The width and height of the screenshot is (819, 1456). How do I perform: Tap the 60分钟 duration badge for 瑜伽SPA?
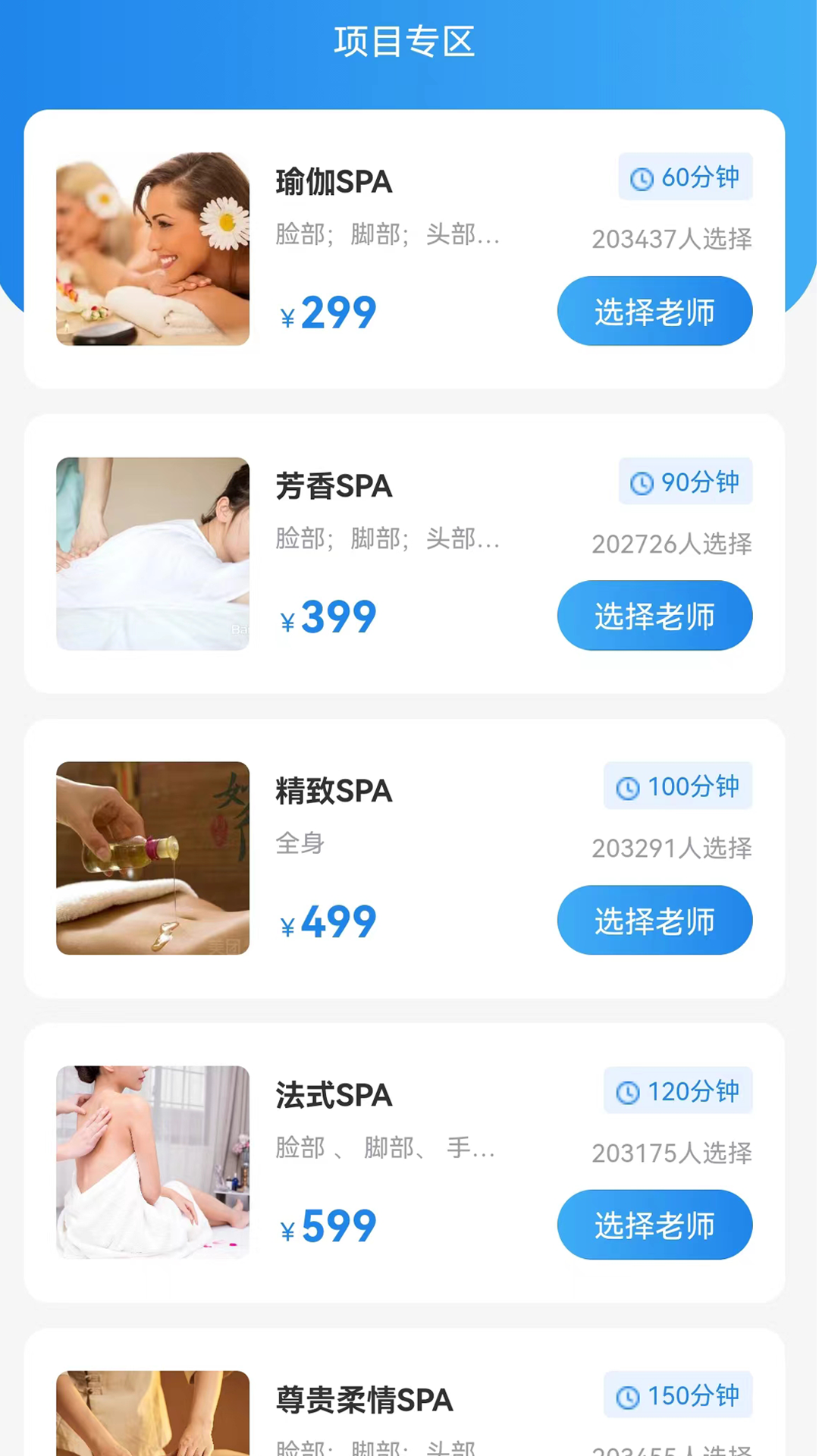[685, 177]
